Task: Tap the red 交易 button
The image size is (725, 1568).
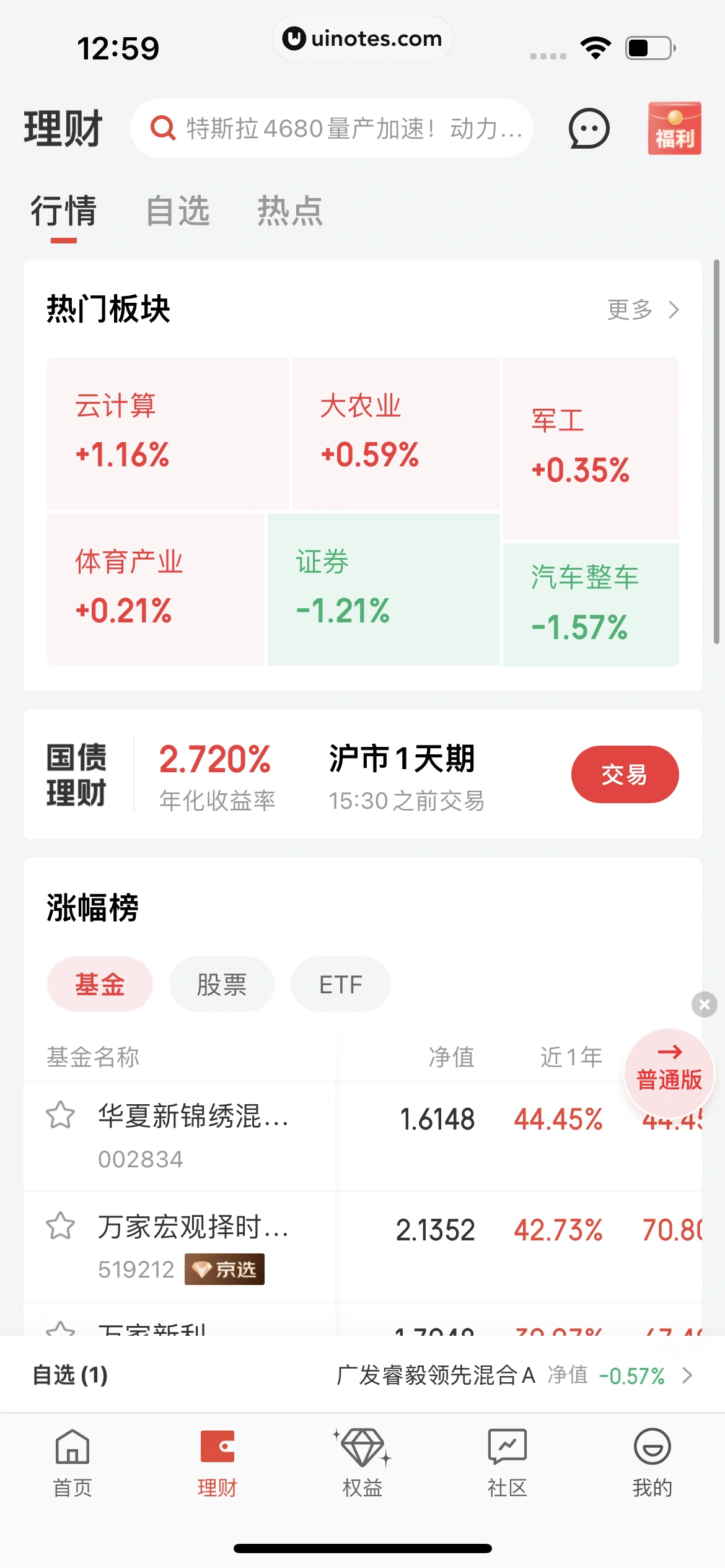Action: click(625, 774)
